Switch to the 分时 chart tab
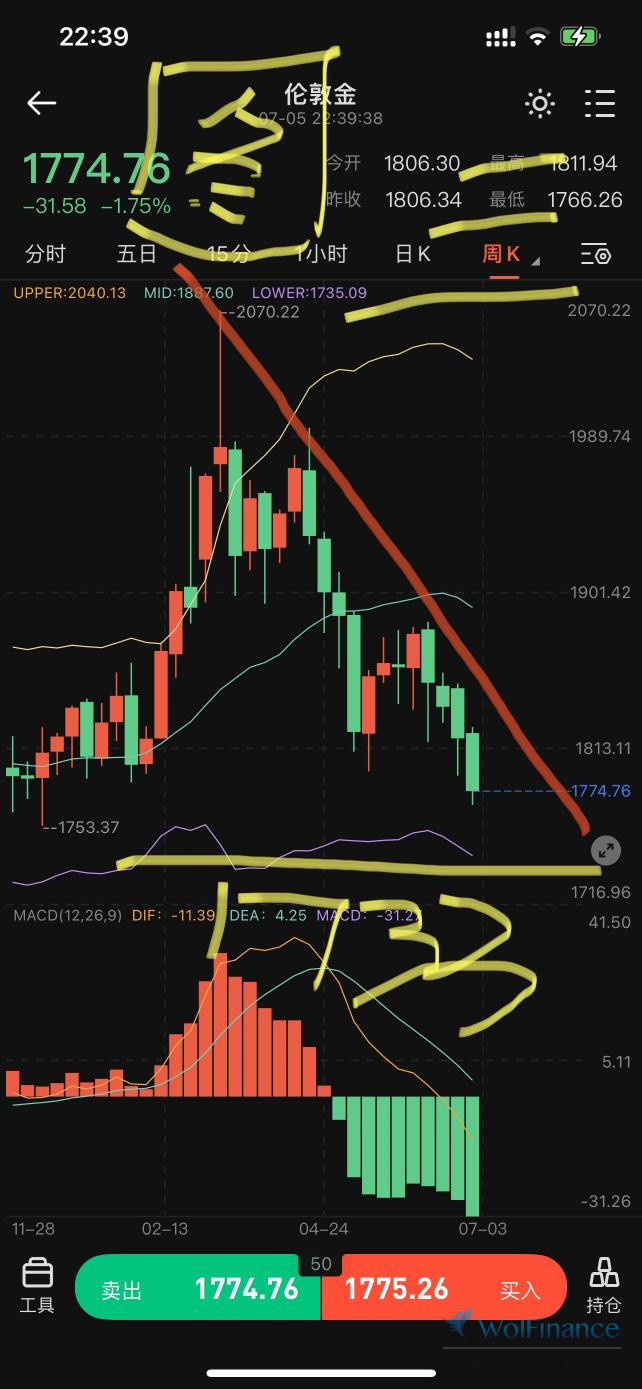This screenshot has height=1389, width=642. coord(45,254)
